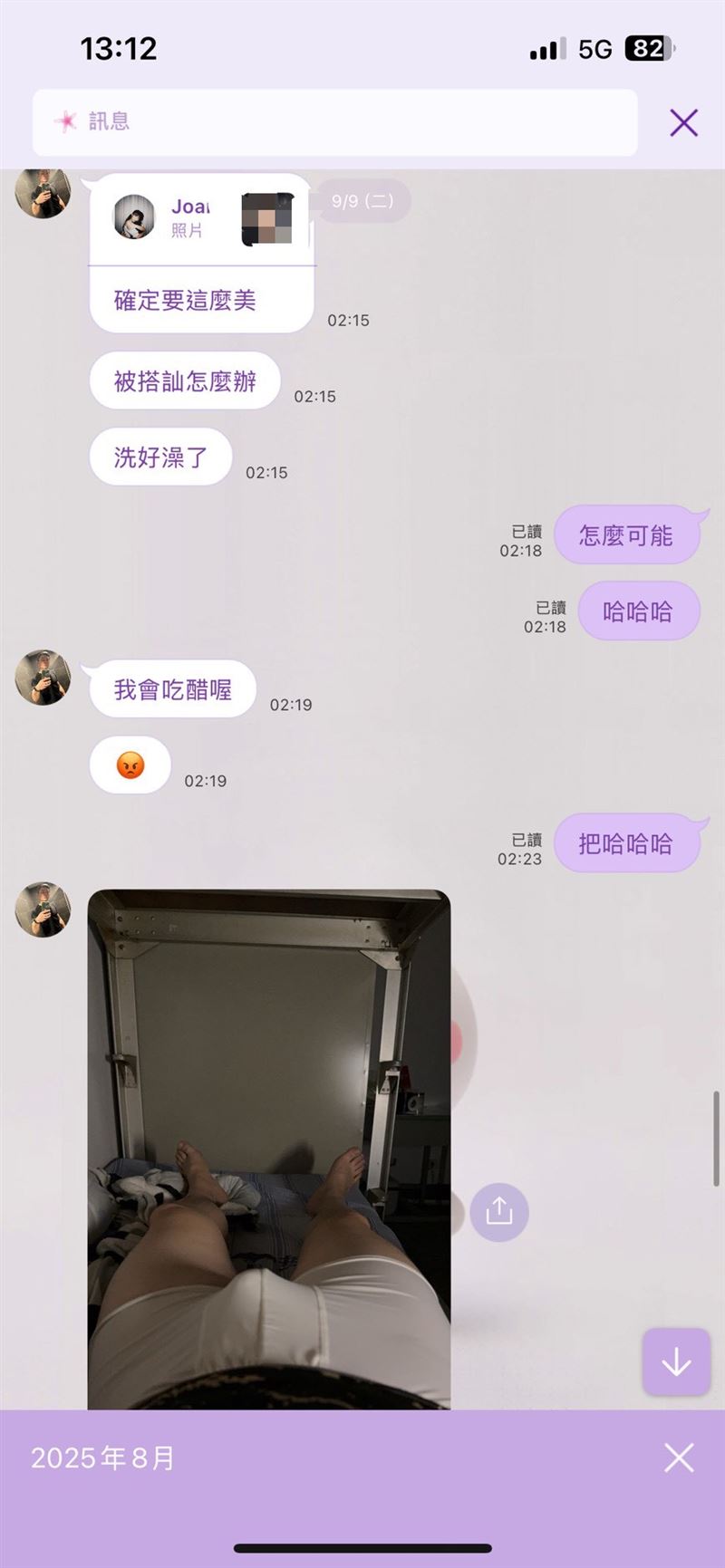Select the angry face emoji message
The image size is (725, 1568).
130,765
